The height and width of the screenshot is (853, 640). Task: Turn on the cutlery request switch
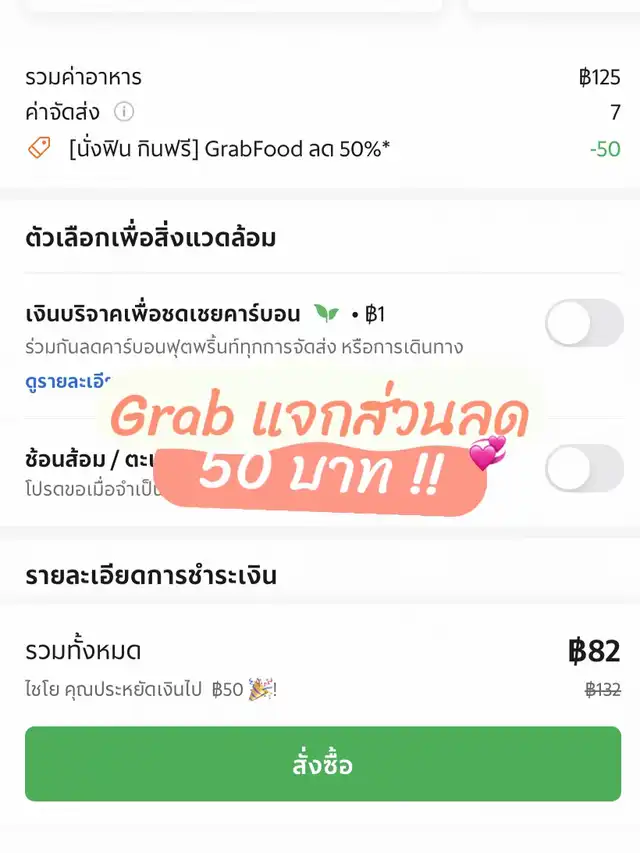pyautogui.click(x=583, y=468)
